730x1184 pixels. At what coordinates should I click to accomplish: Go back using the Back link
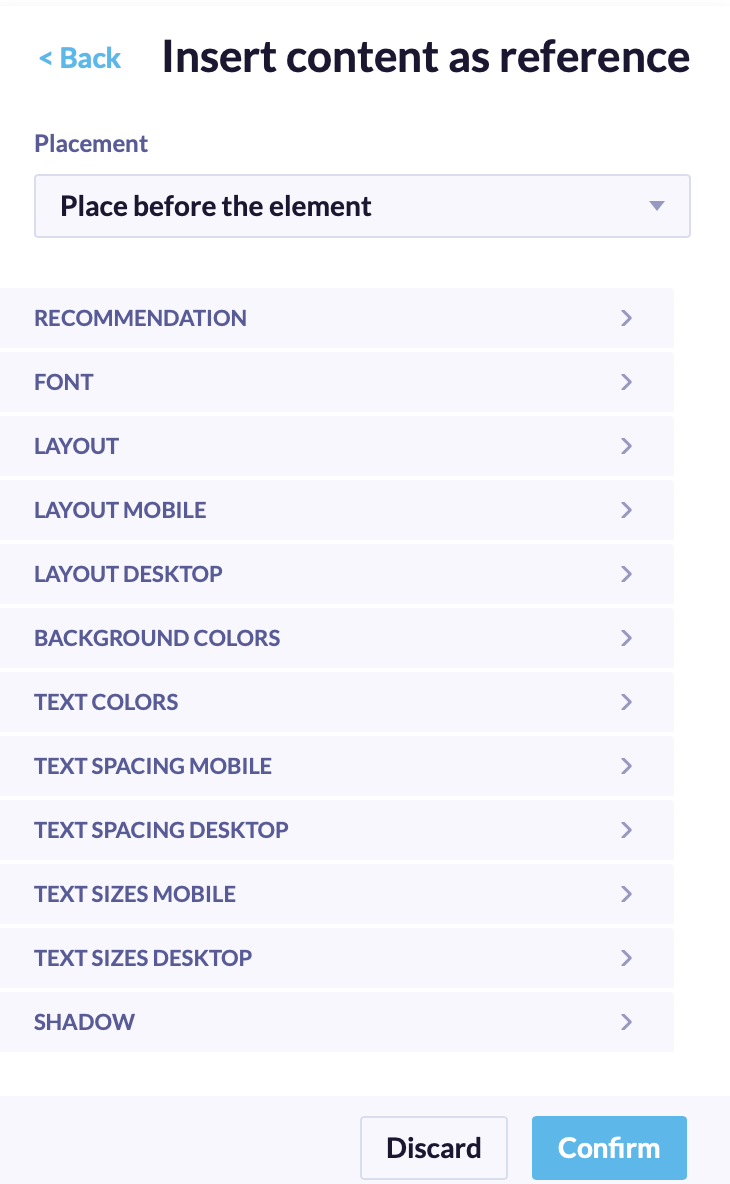[80, 58]
